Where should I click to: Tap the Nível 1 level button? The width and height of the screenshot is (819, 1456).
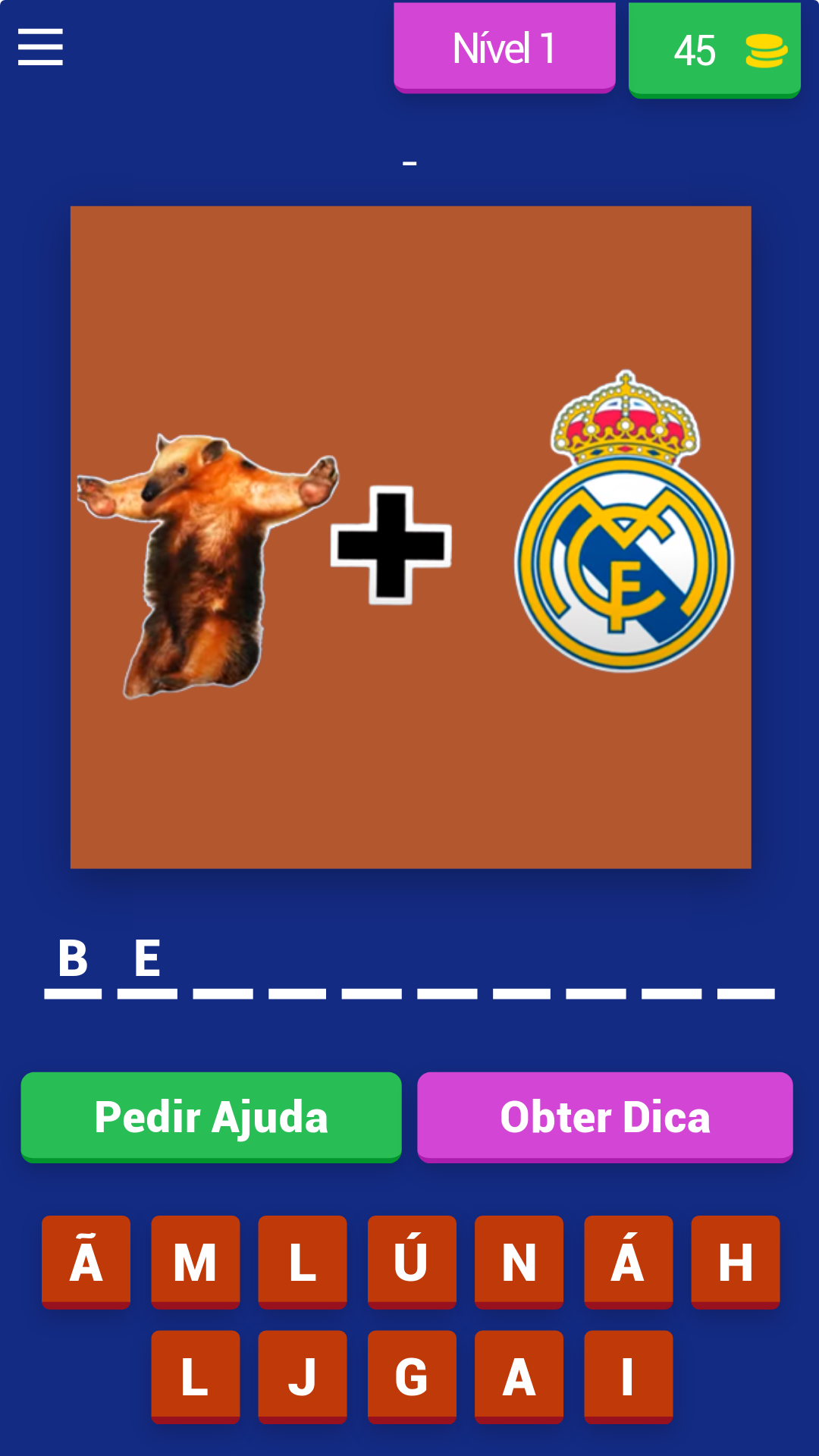[x=504, y=49]
